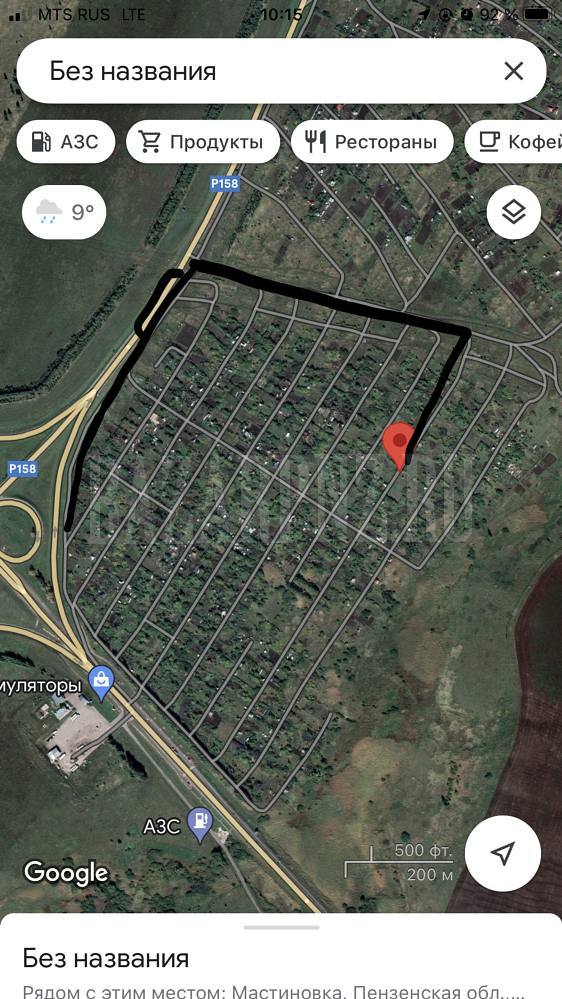Expand the Без названия place card
Image resolution: width=562 pixels, height=999 pixels.
tap(281, 957)
